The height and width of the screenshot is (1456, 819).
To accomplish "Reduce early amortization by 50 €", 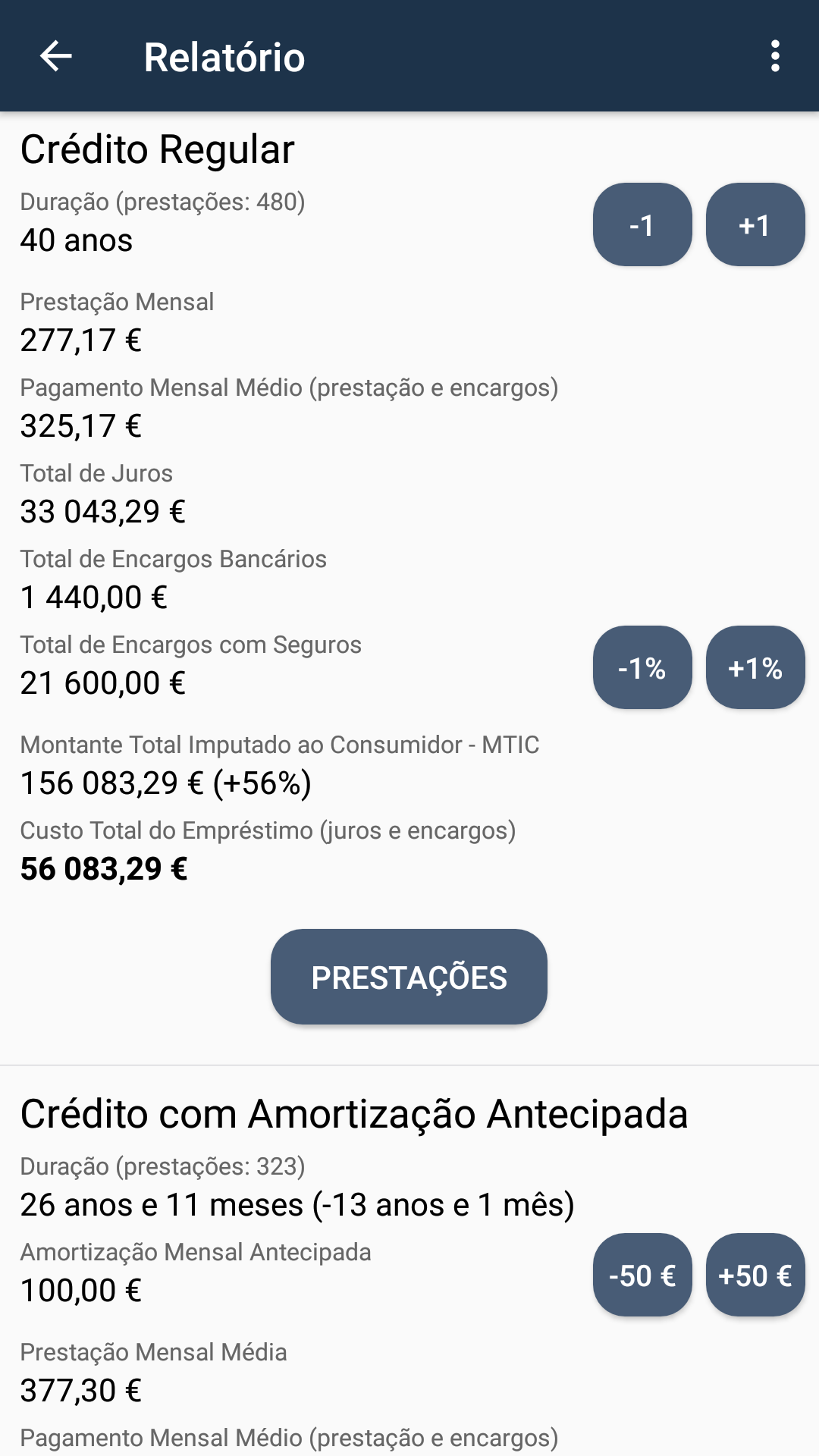I will [642, 1276].
